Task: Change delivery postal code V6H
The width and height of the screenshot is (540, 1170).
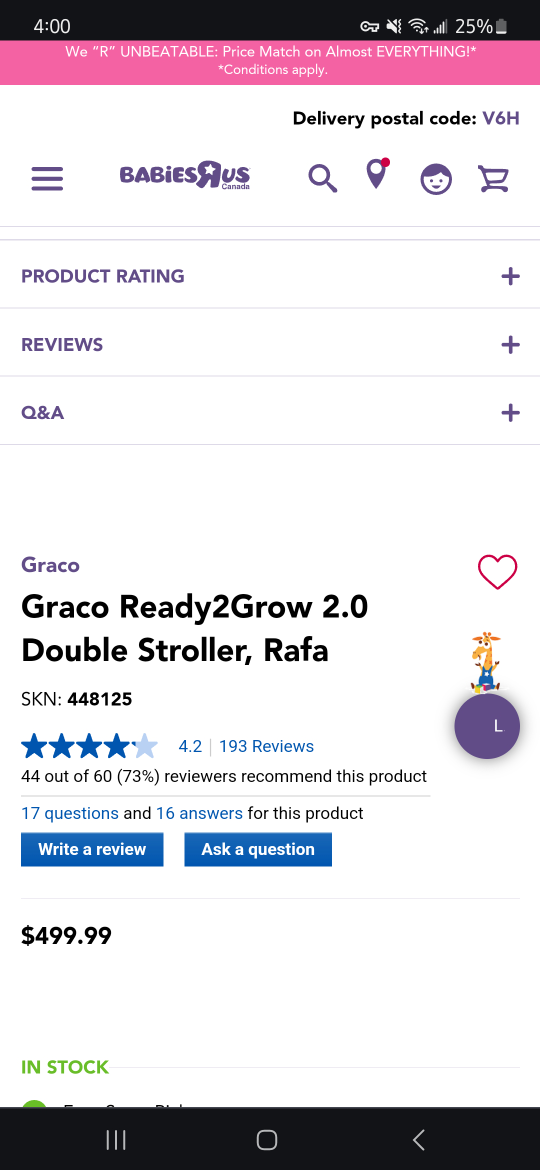Action: tap(500, 118)
